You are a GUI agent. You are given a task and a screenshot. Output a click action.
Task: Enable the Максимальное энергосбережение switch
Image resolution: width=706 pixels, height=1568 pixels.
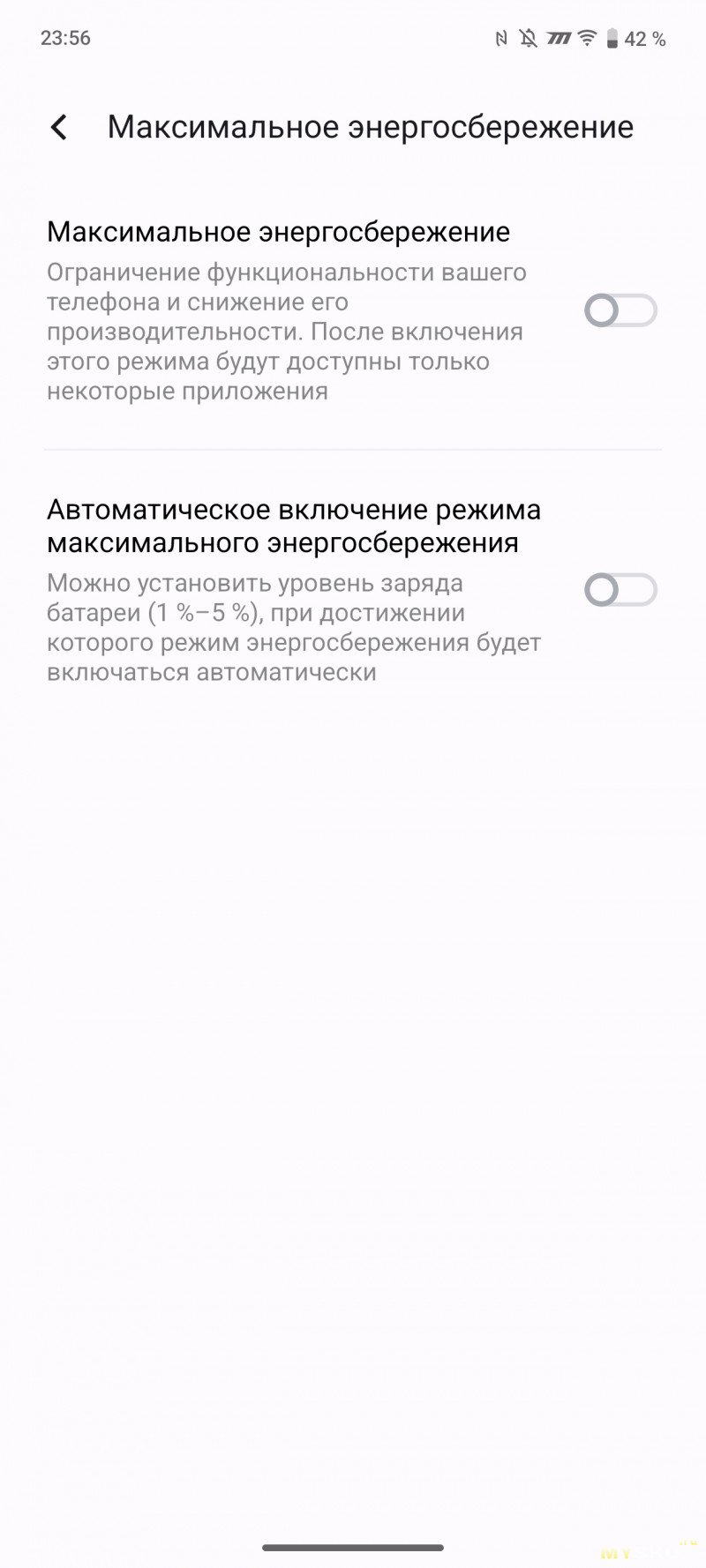tap(621, 310)
